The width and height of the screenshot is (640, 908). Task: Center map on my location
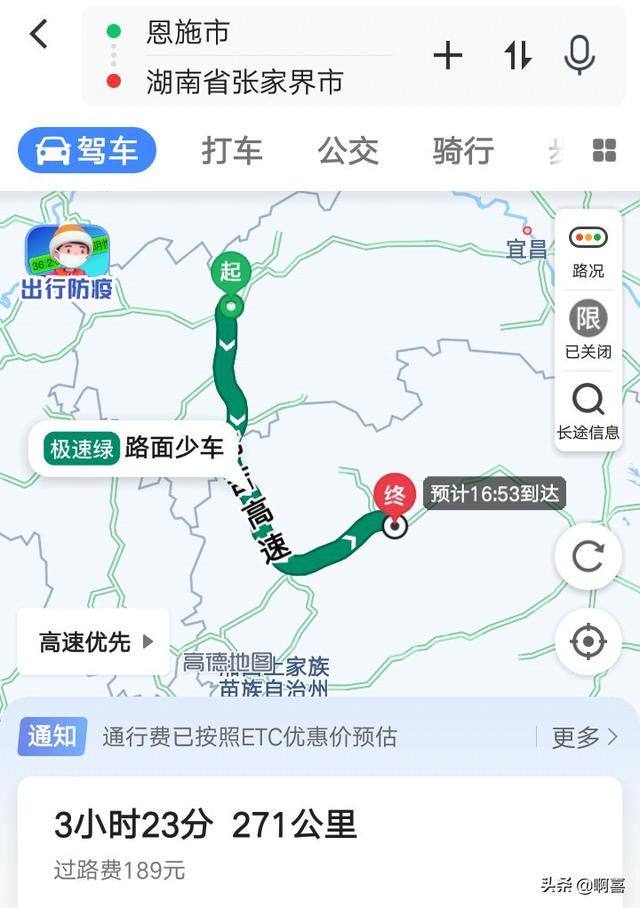coord(588,641)
